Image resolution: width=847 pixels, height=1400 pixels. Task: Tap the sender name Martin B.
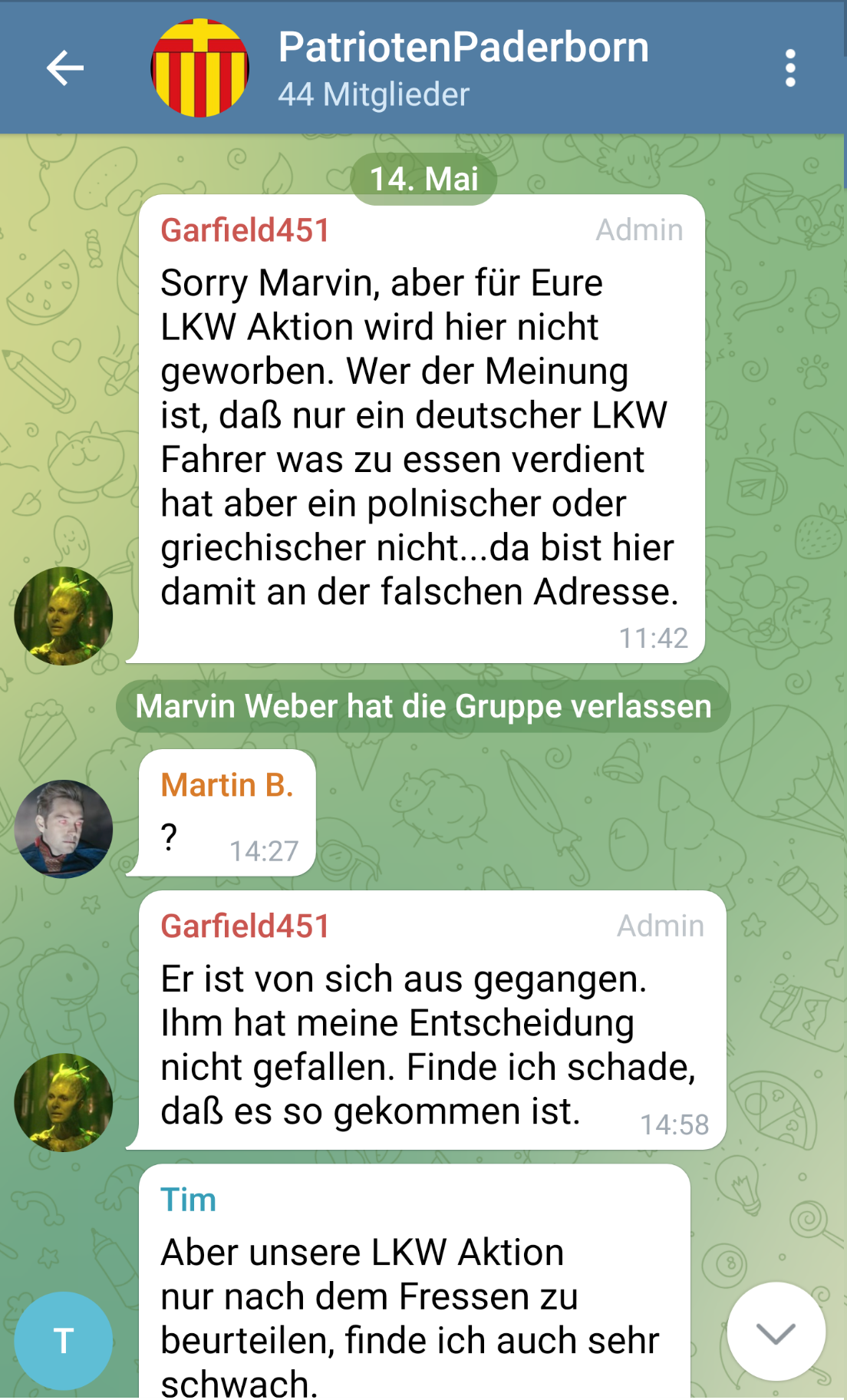coord(227,785)
